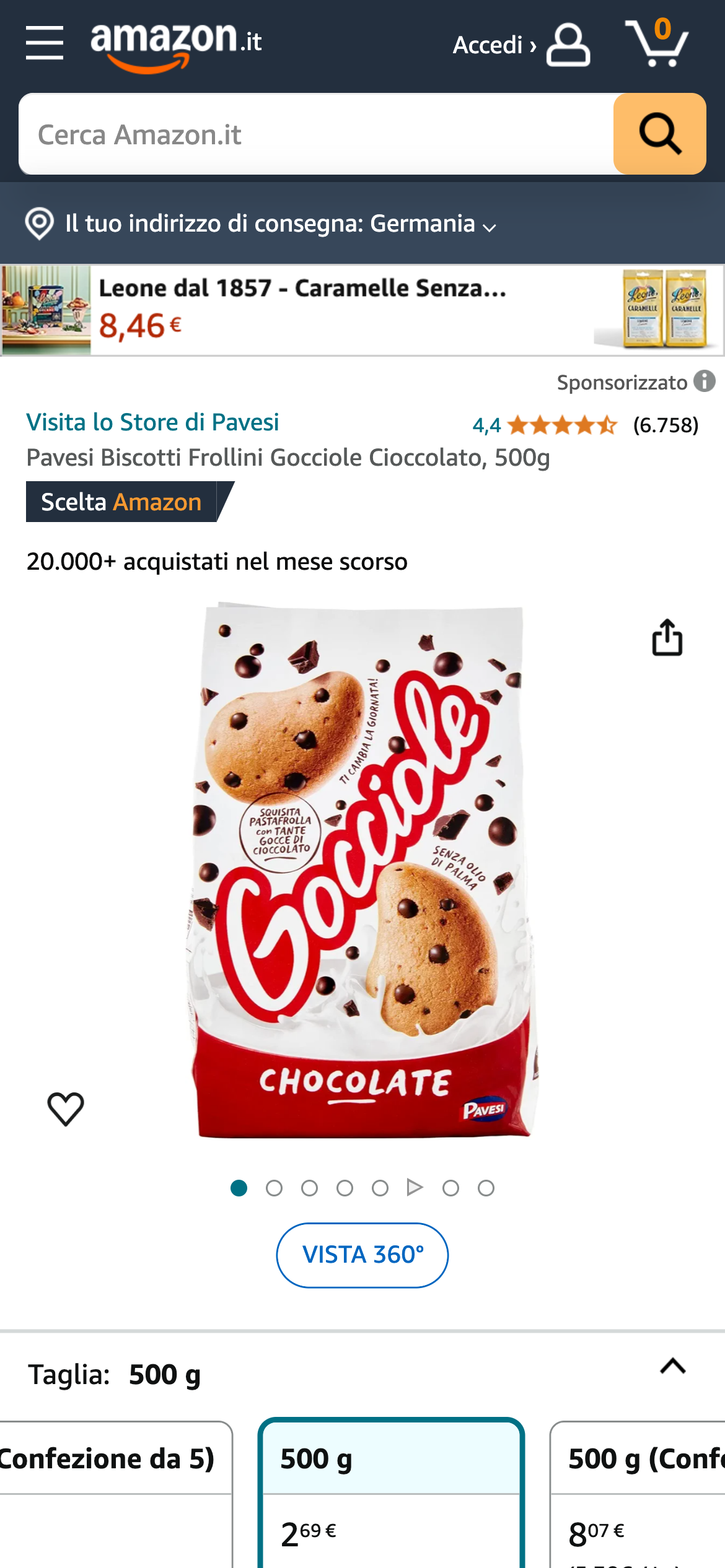Open Sponsorizzato info icon
Screen dimensions: 725x1568
point(705,381)
